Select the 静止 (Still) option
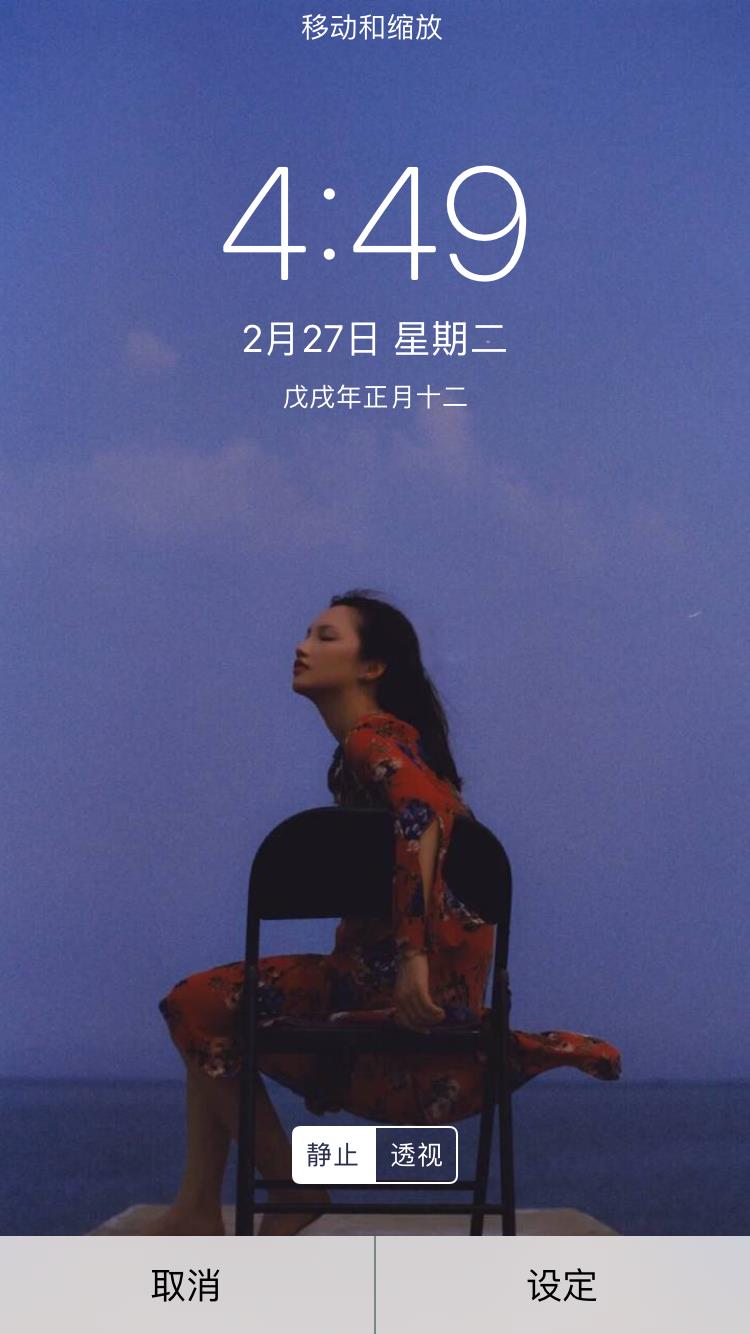 coord(334,1155)
